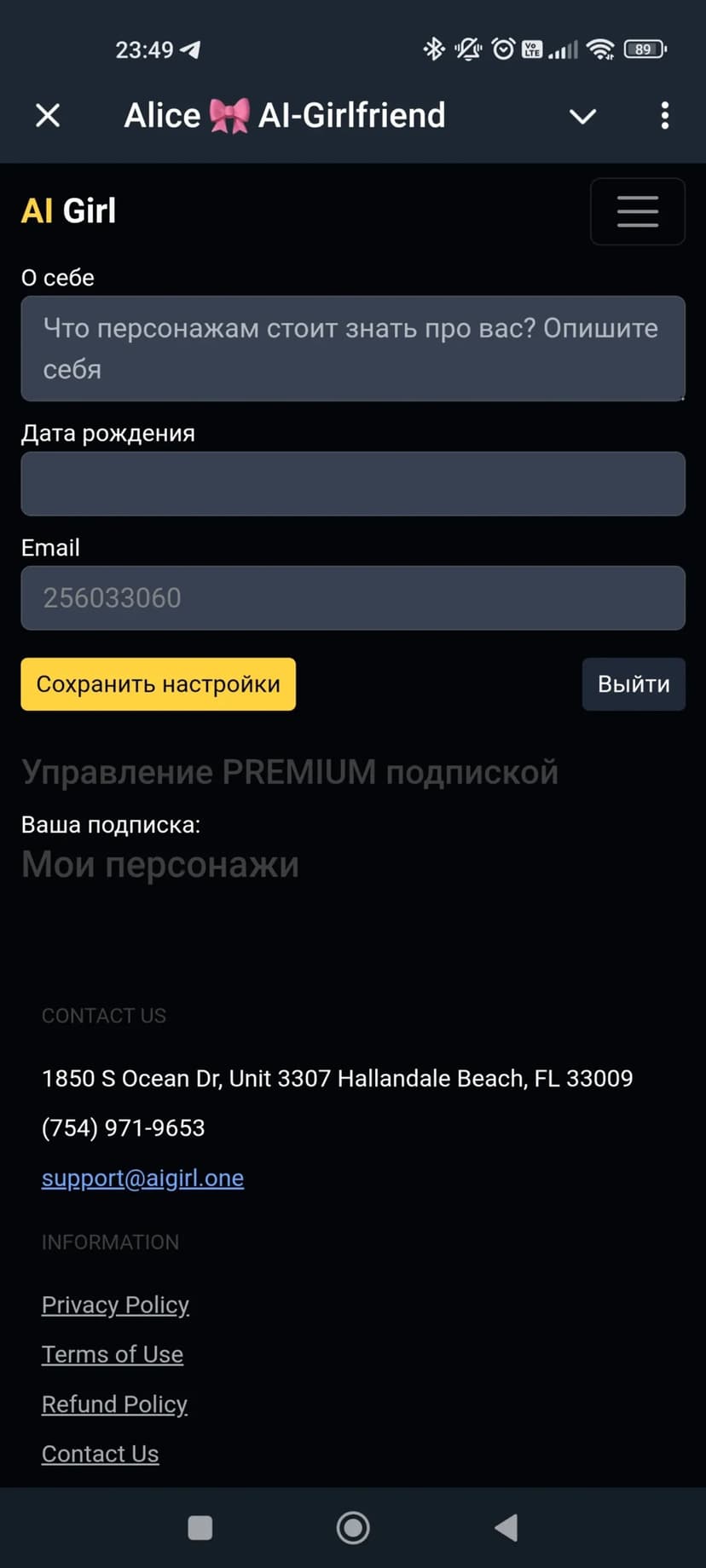Open the Privacy Policy link
Viewport: 706px width, 1568px height.
click(x=115, y=1305)
